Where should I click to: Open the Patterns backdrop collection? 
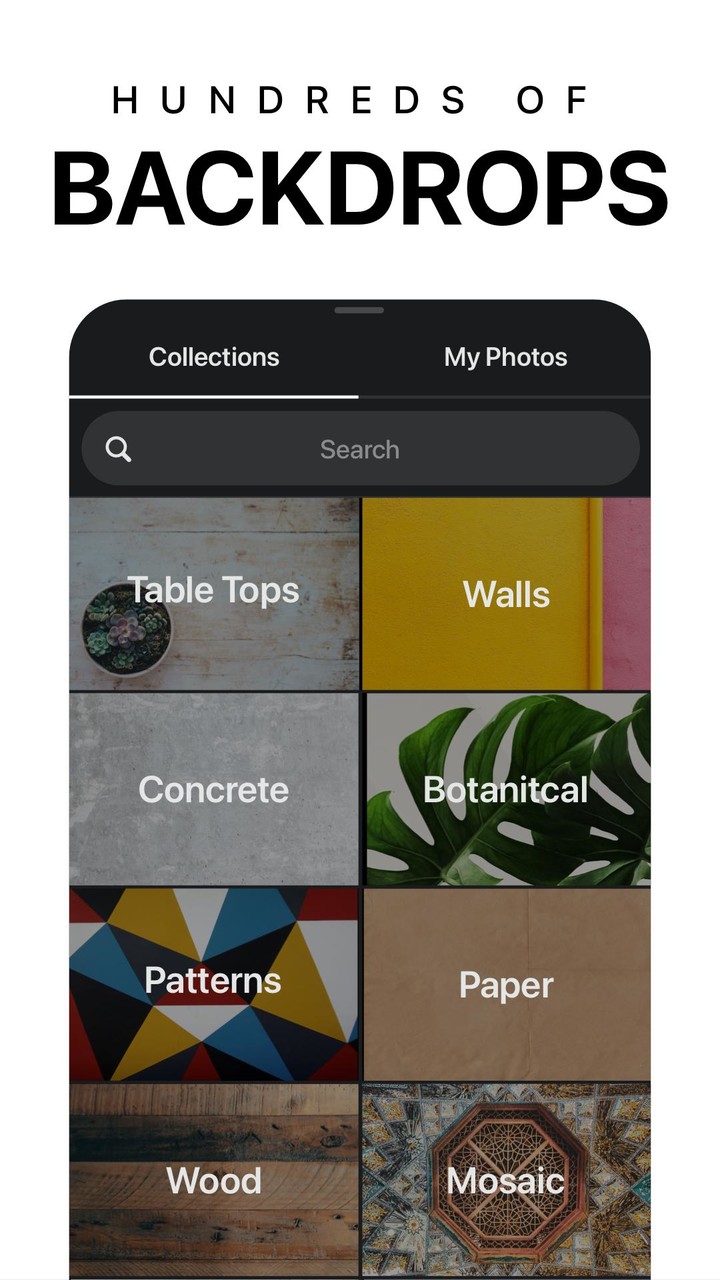pos(212,981)
